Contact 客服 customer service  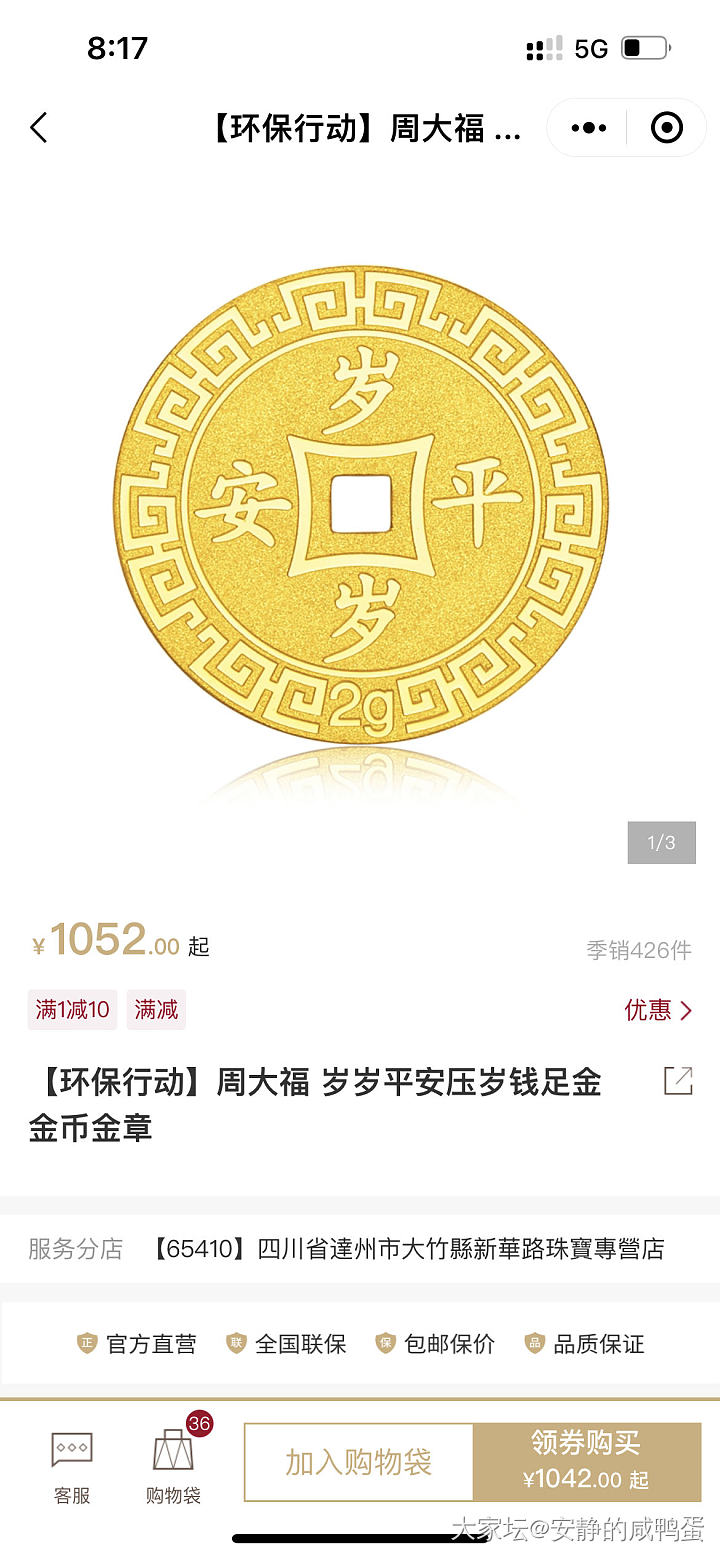[72, 1464]
